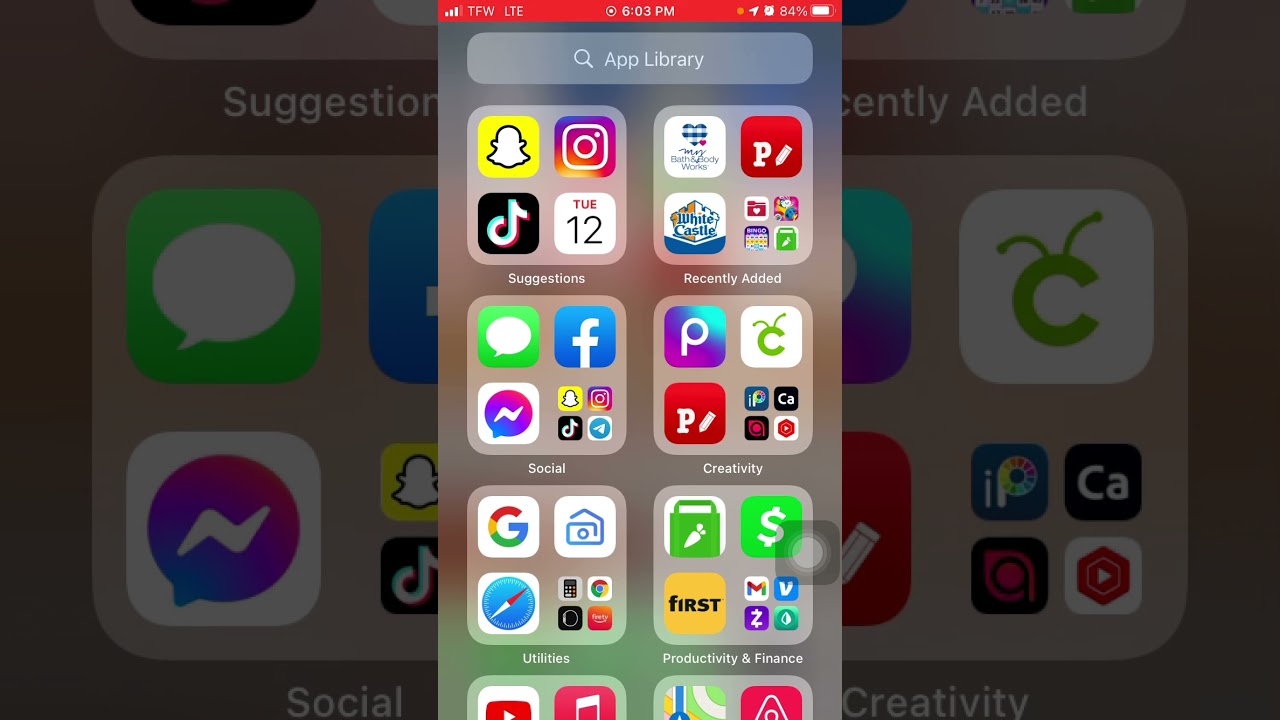Open the Google app
1280x720 pixels.
(508, 527)
